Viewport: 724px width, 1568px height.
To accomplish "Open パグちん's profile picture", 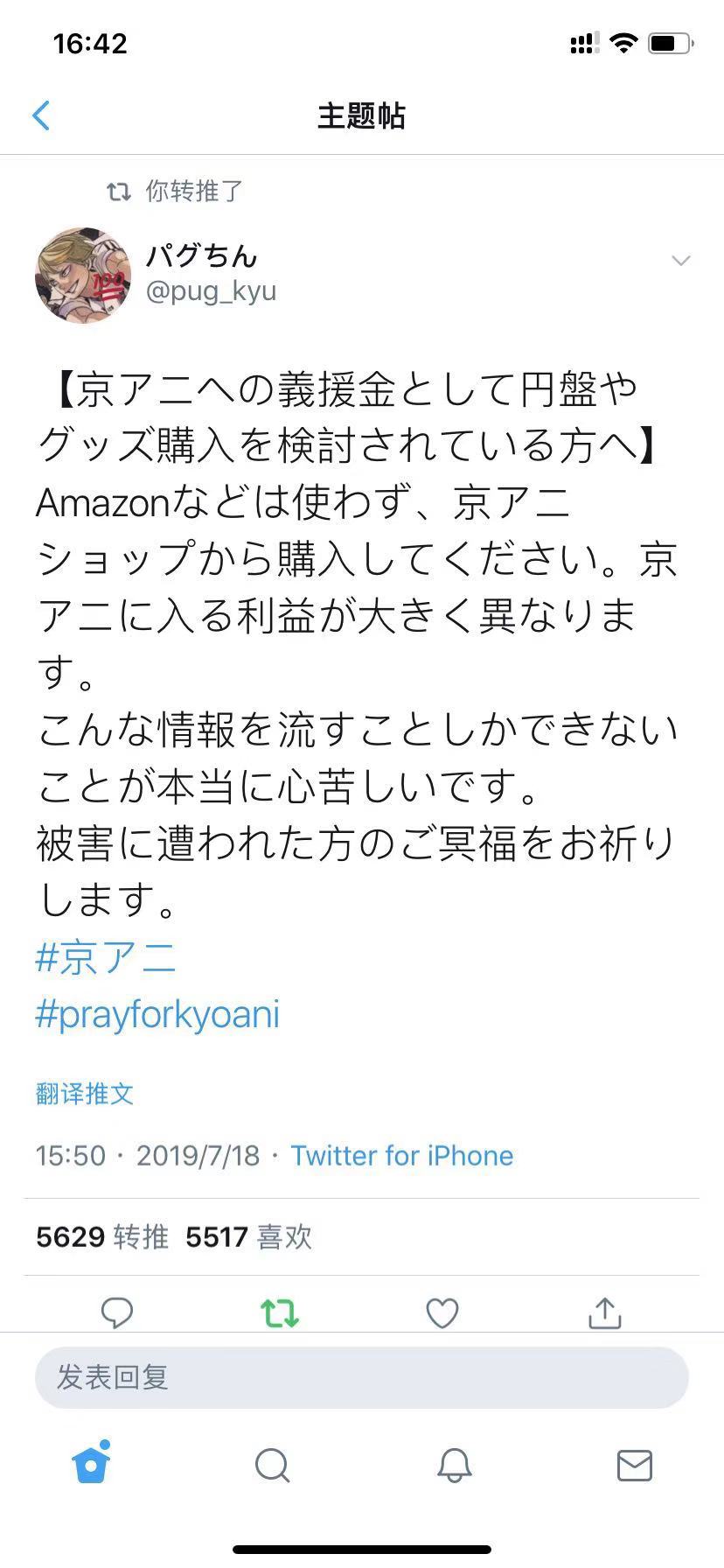I will 83,276.
